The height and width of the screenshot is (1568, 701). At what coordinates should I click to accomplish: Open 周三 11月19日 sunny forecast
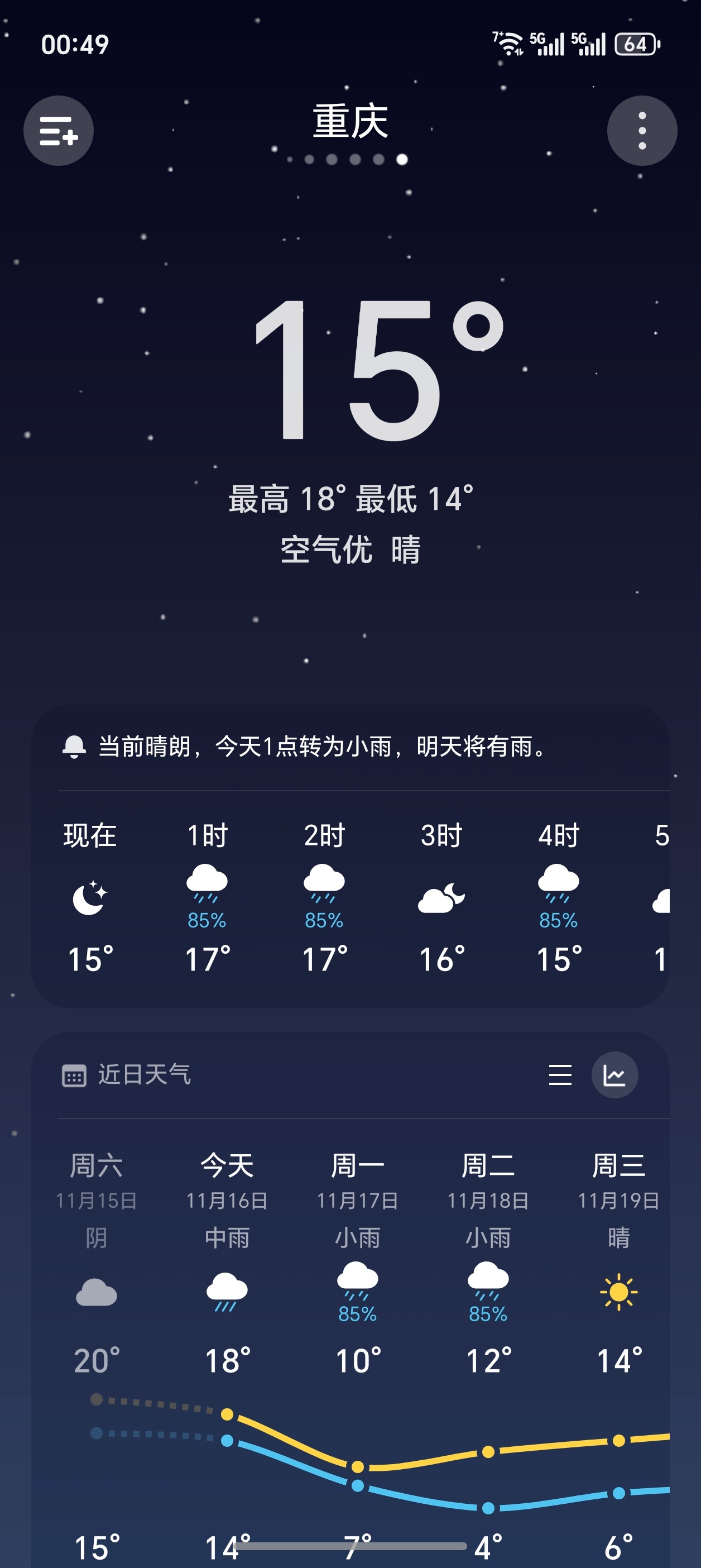point(618,1254)
